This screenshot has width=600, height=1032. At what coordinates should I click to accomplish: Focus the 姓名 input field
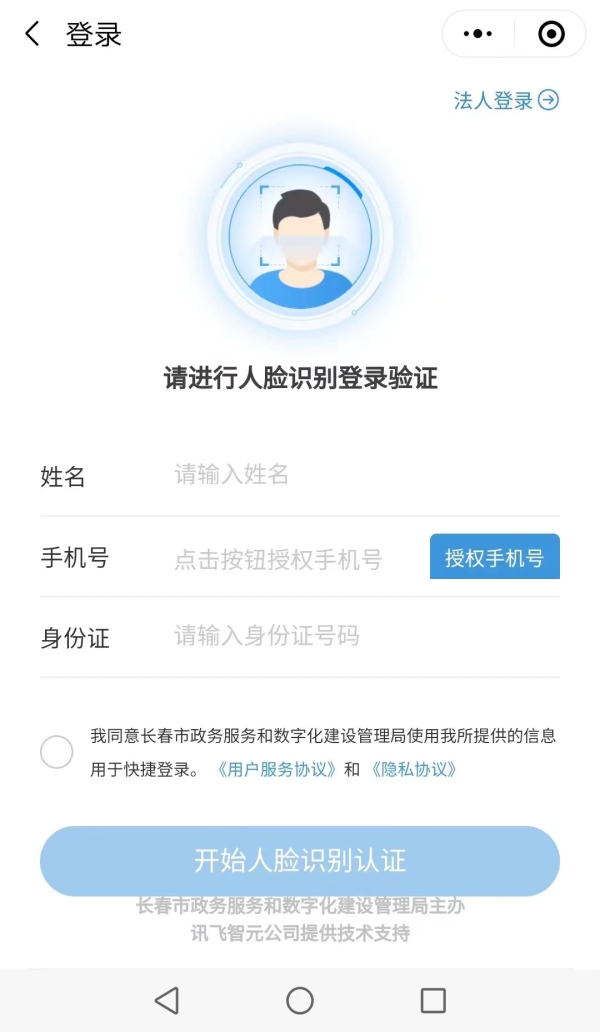pyautogui.click(x=360, y=475)
